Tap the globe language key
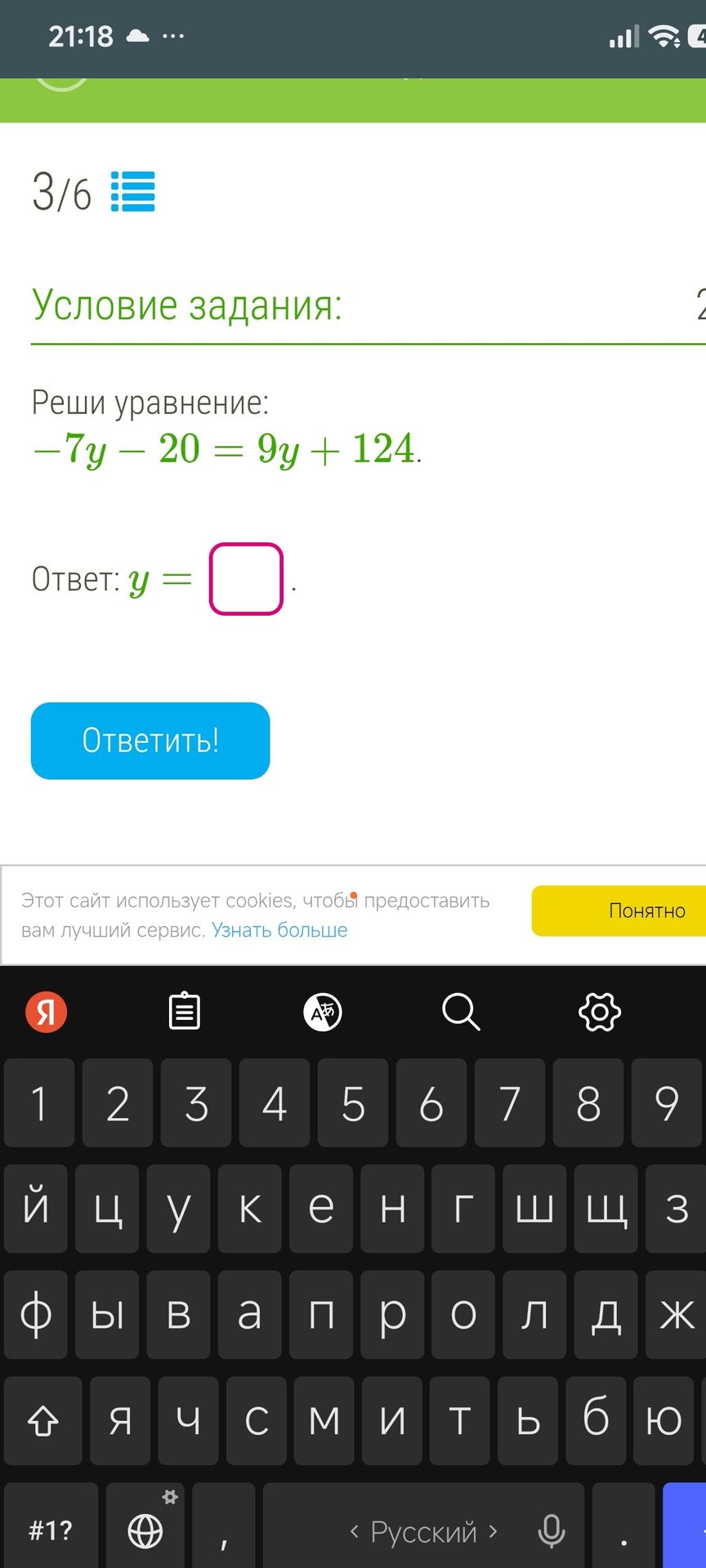Viewport: 706px width, 1568px height. (145, 1530)
